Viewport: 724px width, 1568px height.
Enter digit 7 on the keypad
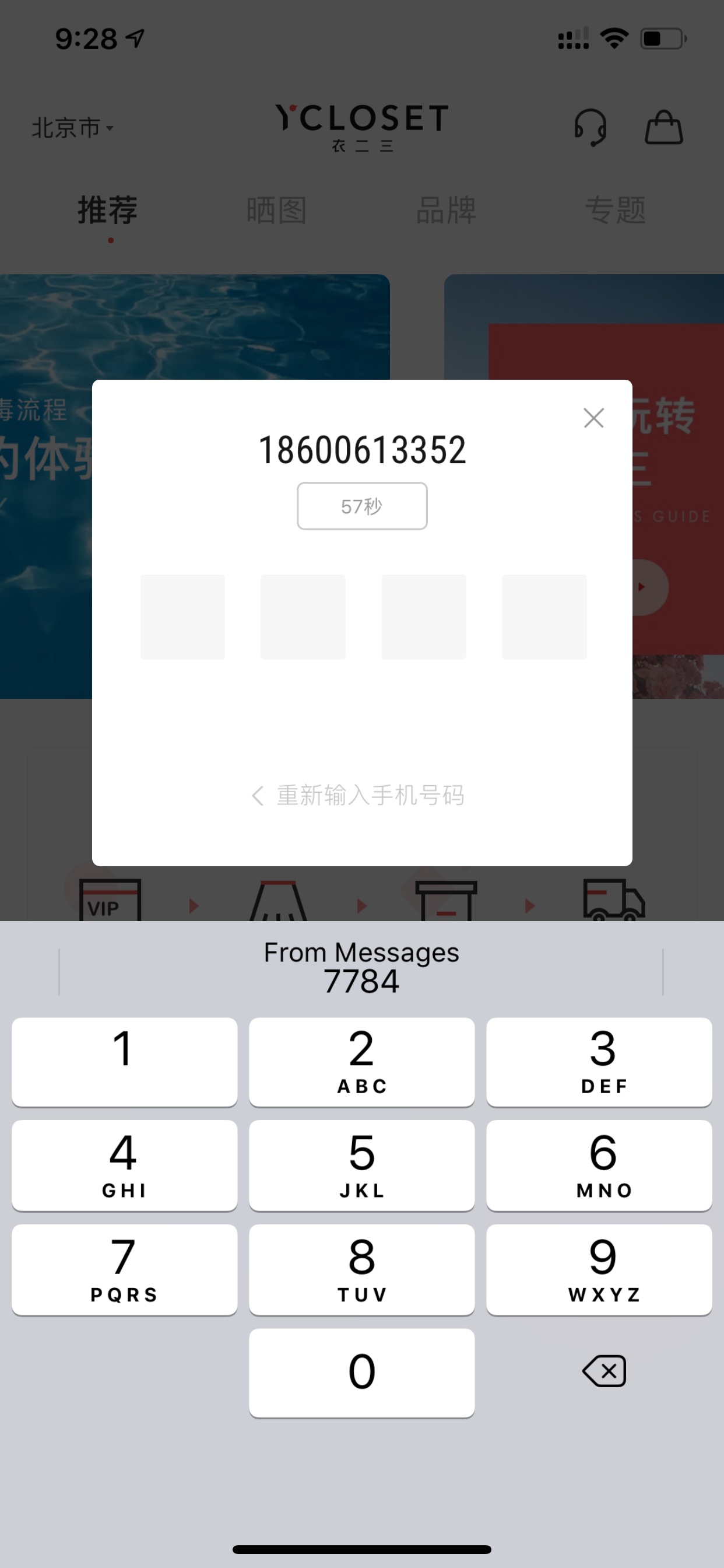tap(124, 1269)
